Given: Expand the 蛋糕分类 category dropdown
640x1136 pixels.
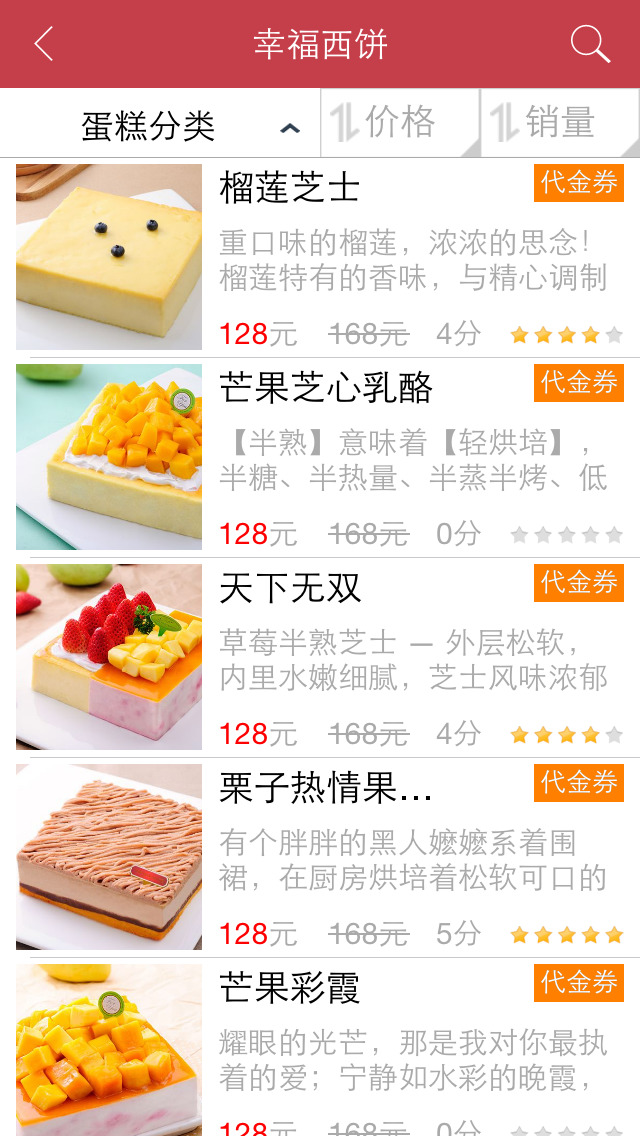Looking at the screenshot, I should point(160,126).
